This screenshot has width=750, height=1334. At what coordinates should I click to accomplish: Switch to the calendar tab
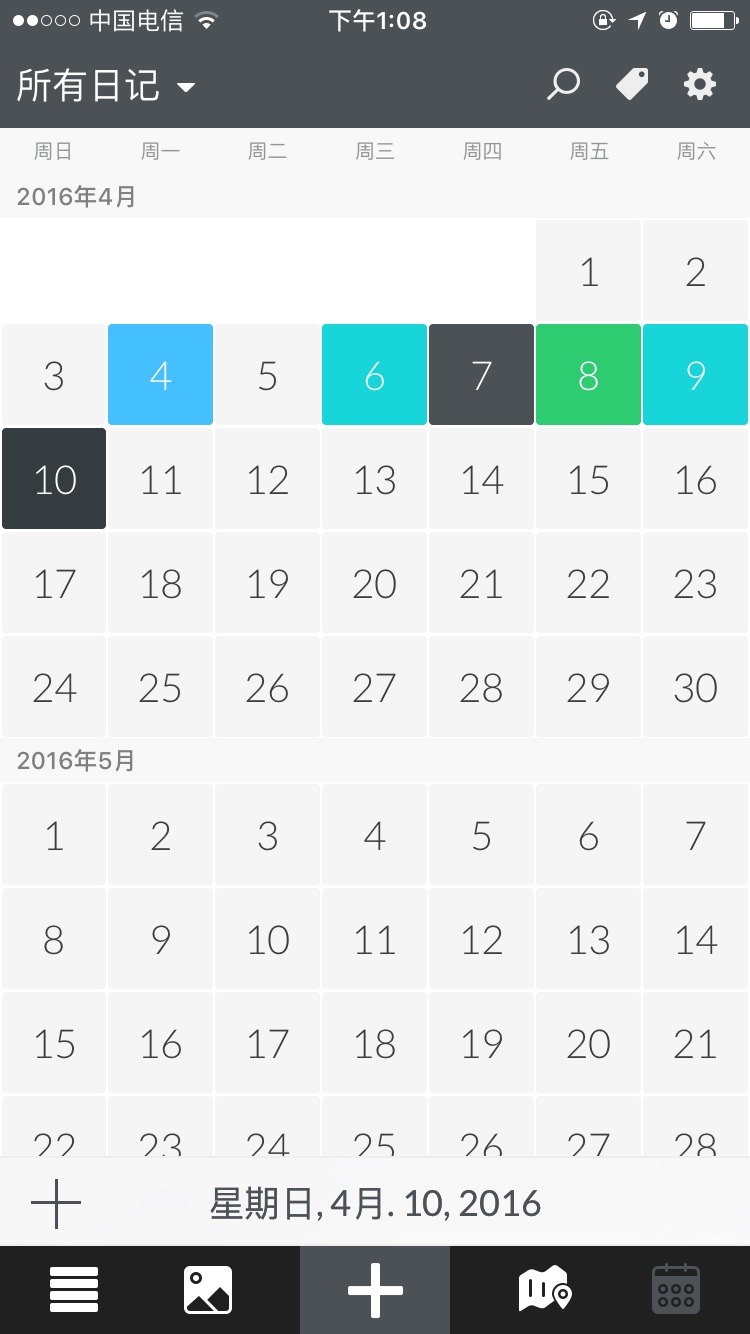[676, 1290]
